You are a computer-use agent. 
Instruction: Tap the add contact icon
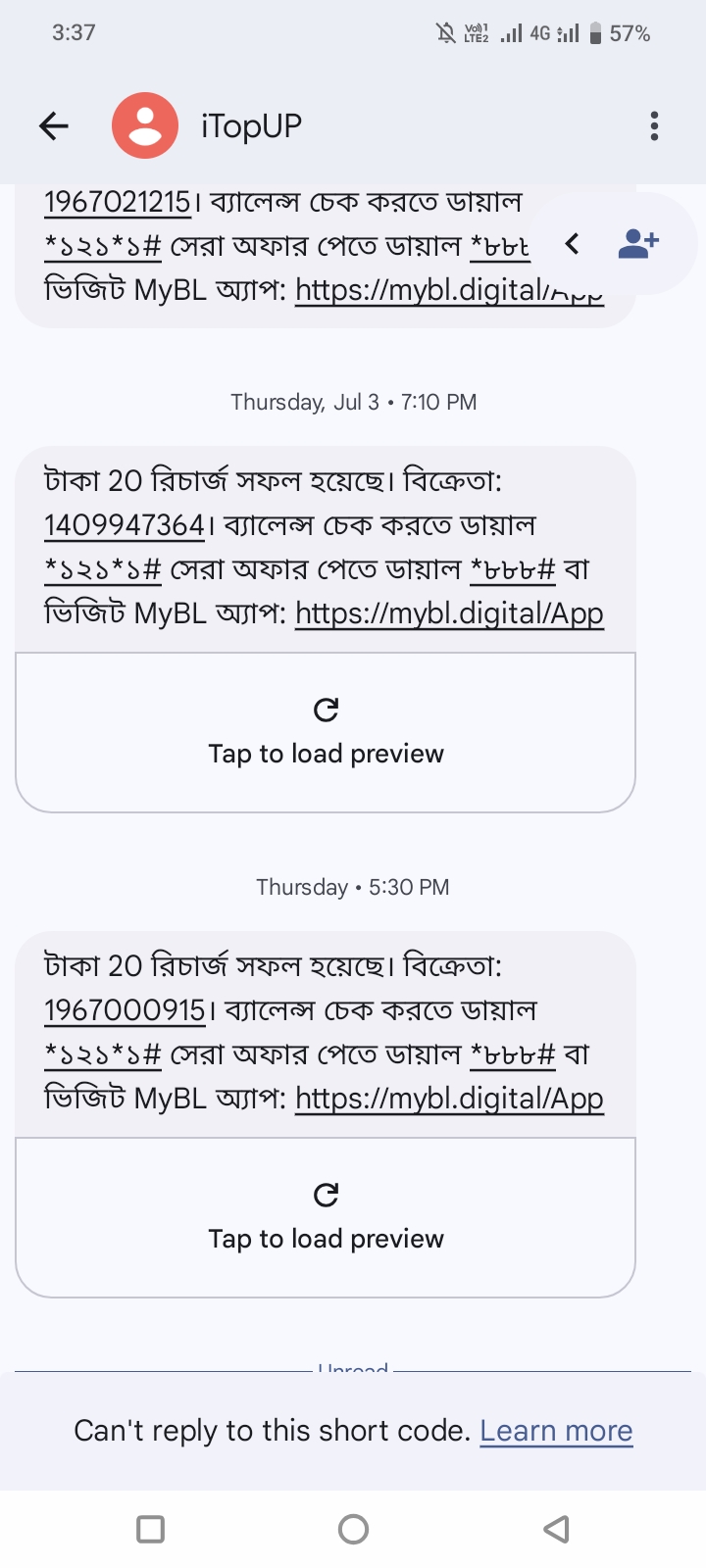pyautogui.click(x=638, y=243)
